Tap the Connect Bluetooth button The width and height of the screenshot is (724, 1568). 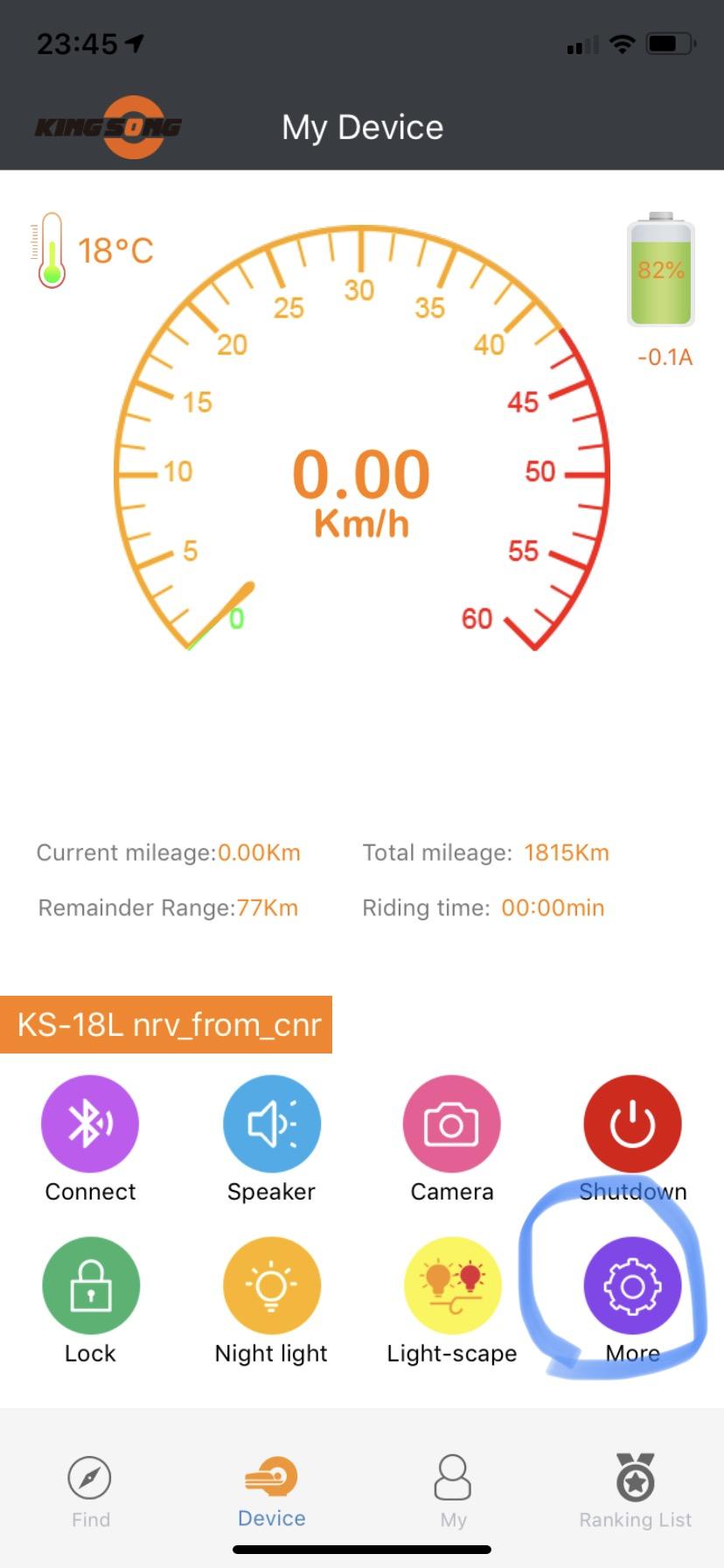tap(90, 1124)
